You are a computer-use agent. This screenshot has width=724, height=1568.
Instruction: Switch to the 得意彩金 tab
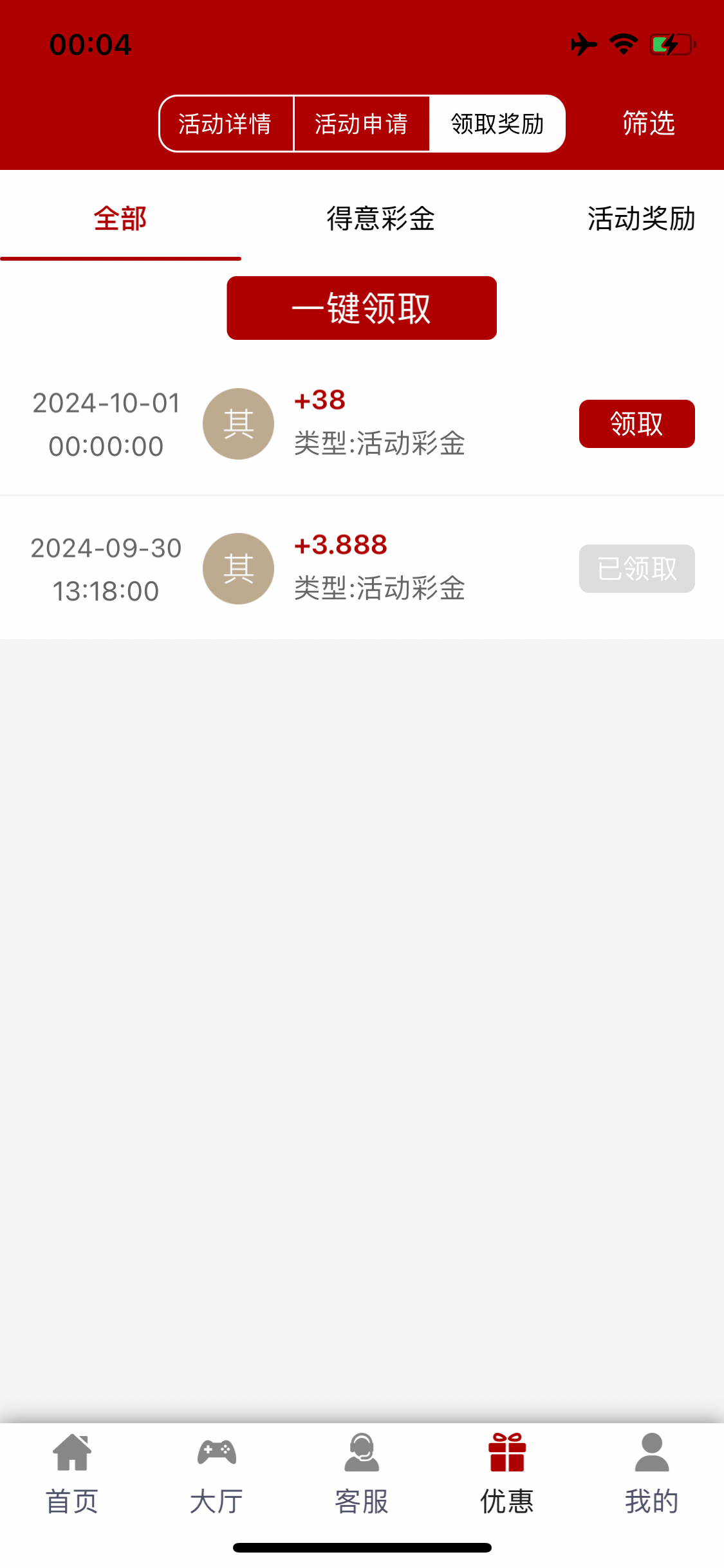point(380,219)
